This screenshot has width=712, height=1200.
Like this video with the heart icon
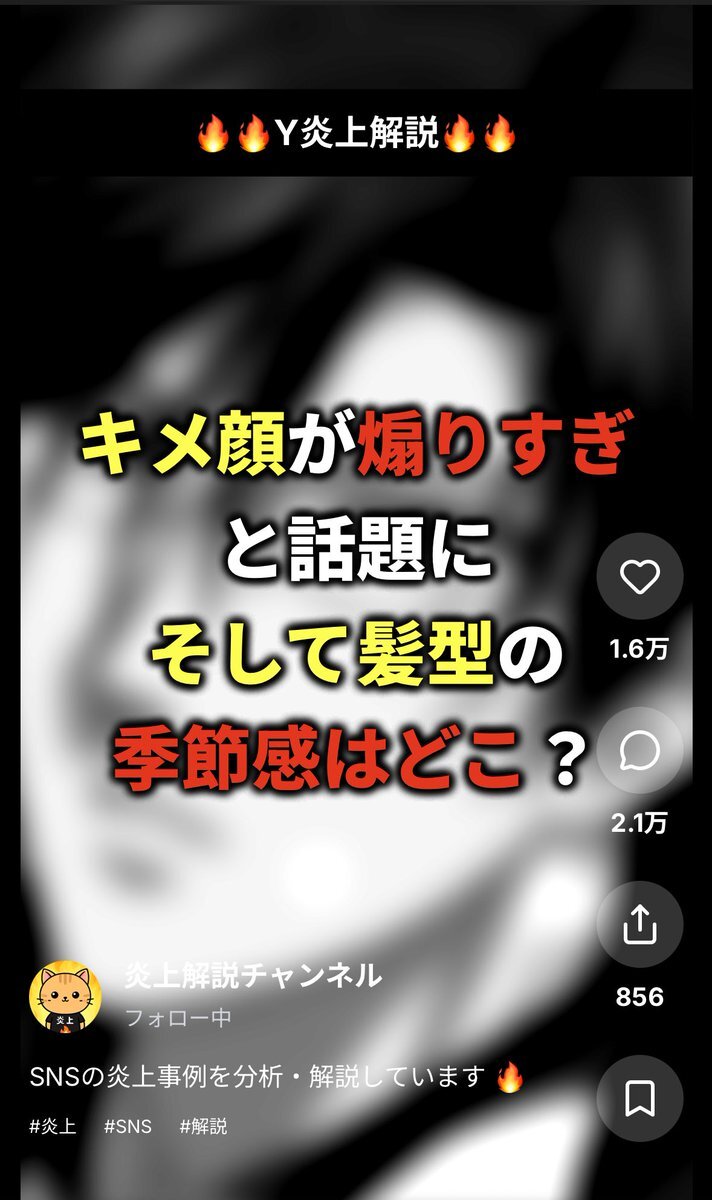(639, 577)
